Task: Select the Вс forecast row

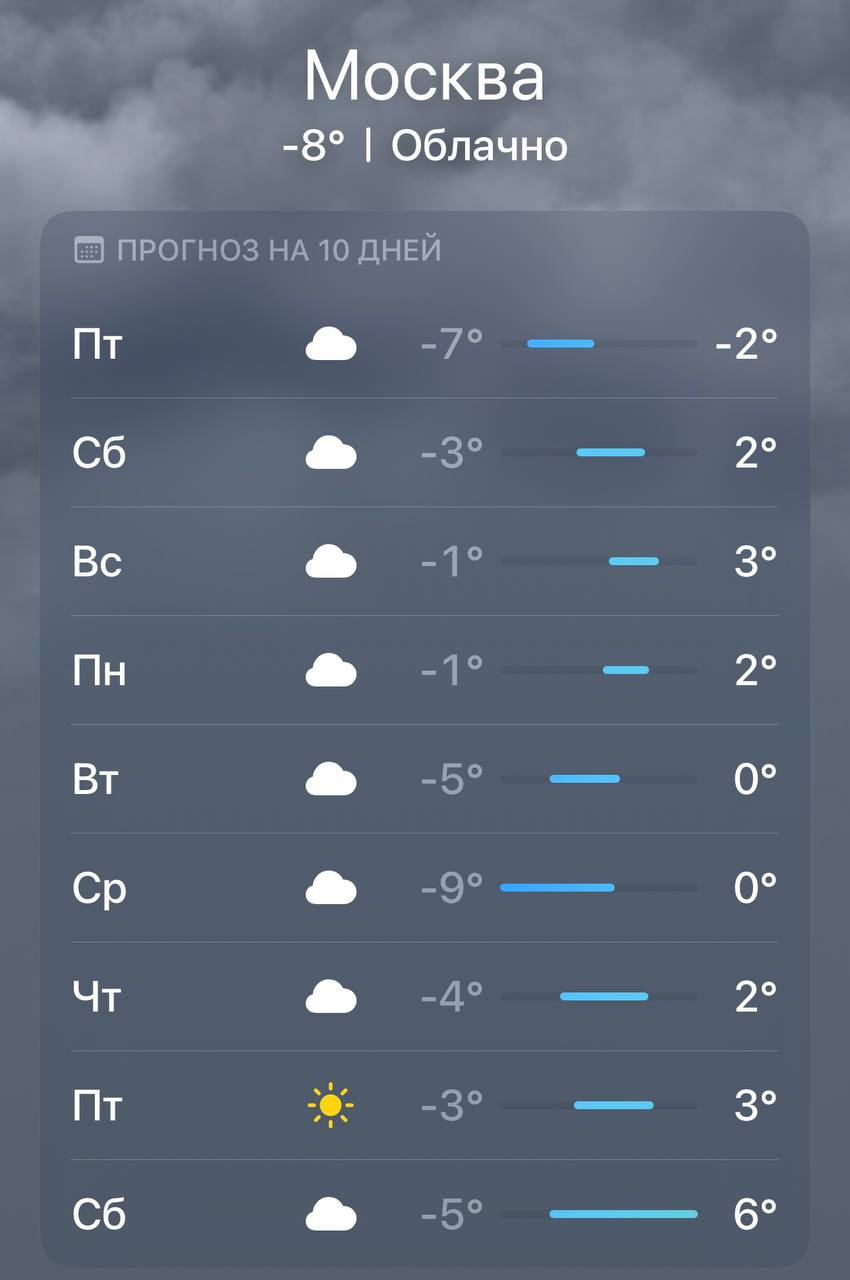Action: pos(424,561)
